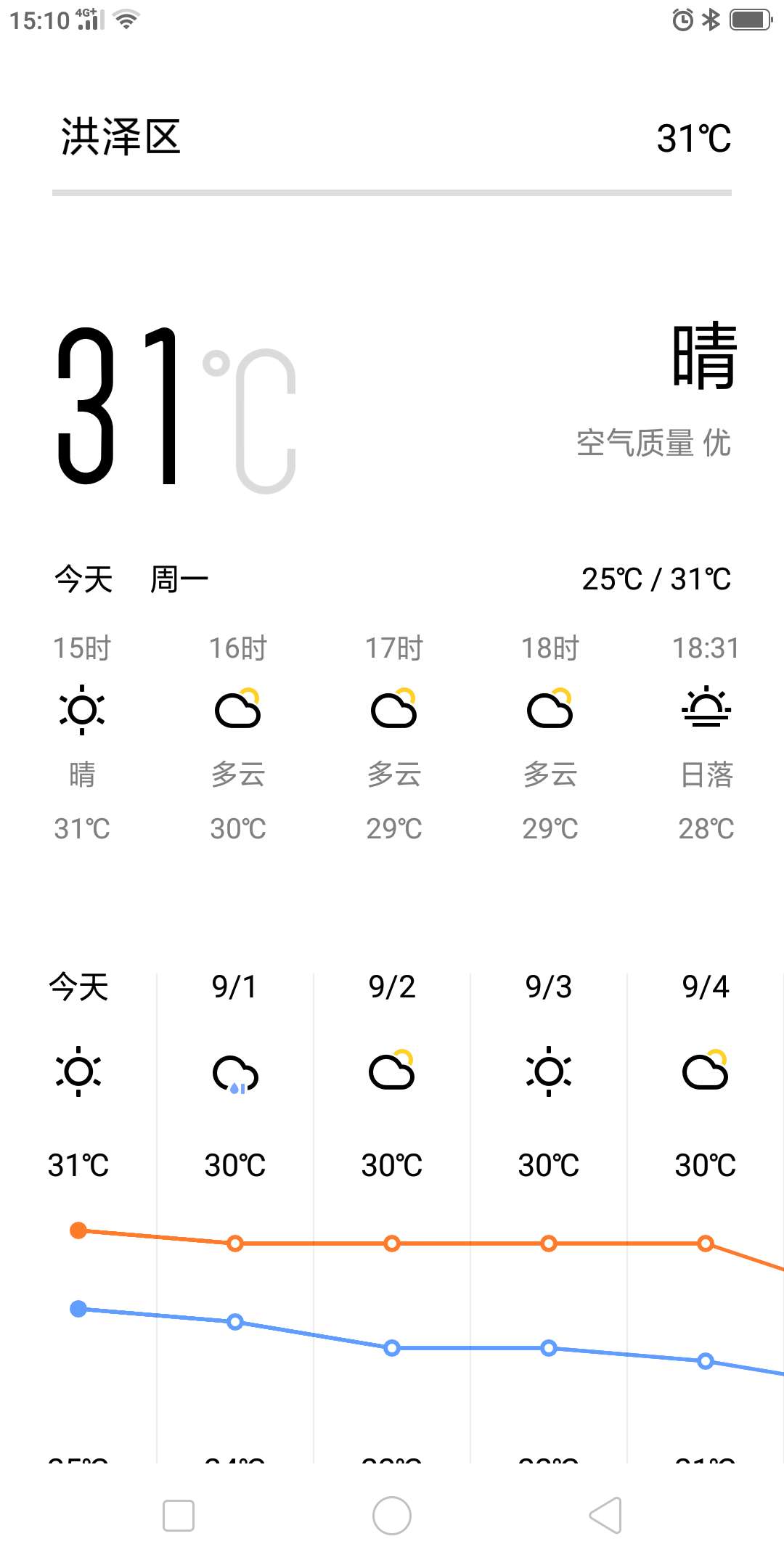Tap the system back button
This screenshot has width=784, height=1568.
tap(605, 1516)
